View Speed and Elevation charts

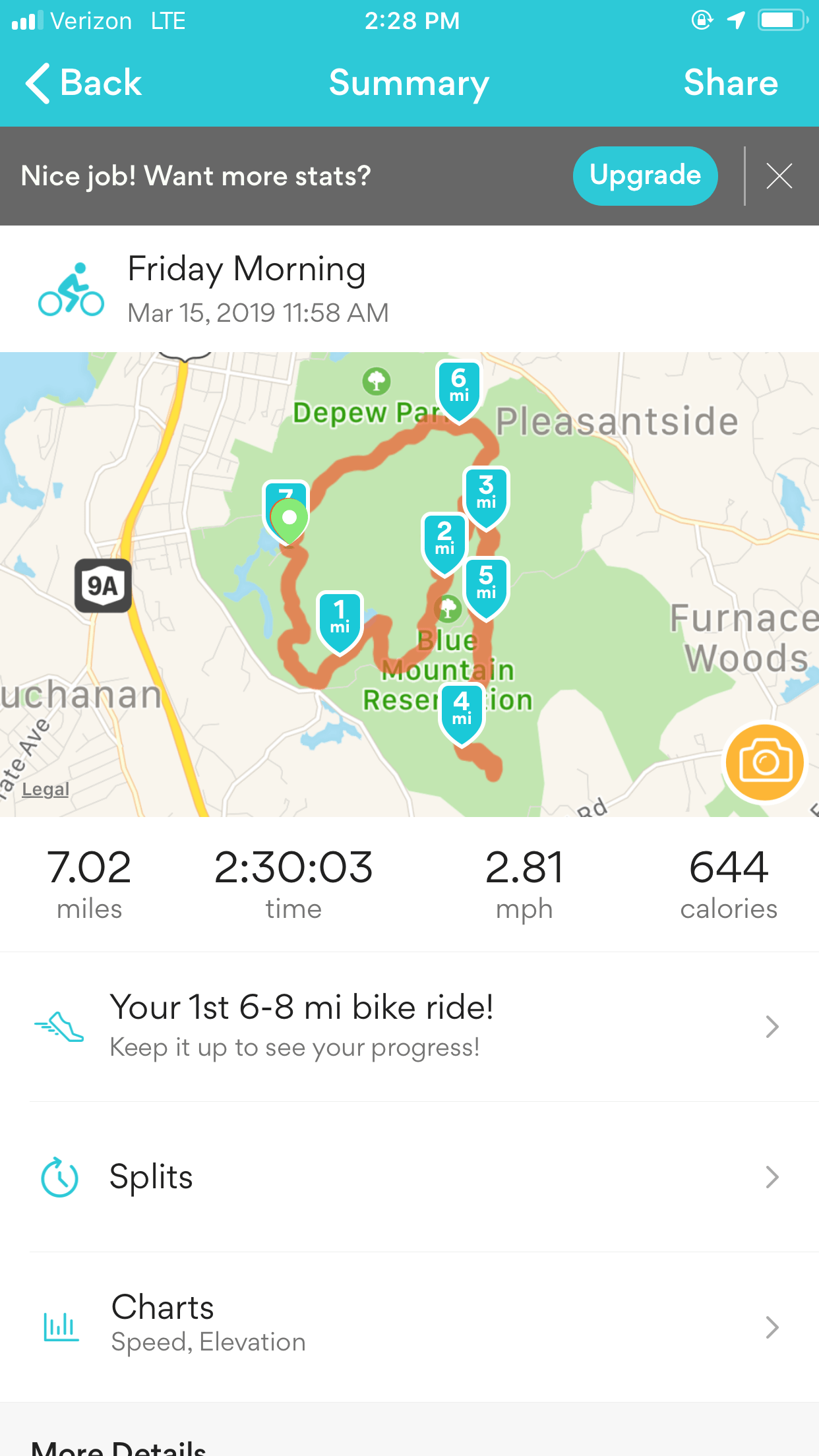(409, 1327)
